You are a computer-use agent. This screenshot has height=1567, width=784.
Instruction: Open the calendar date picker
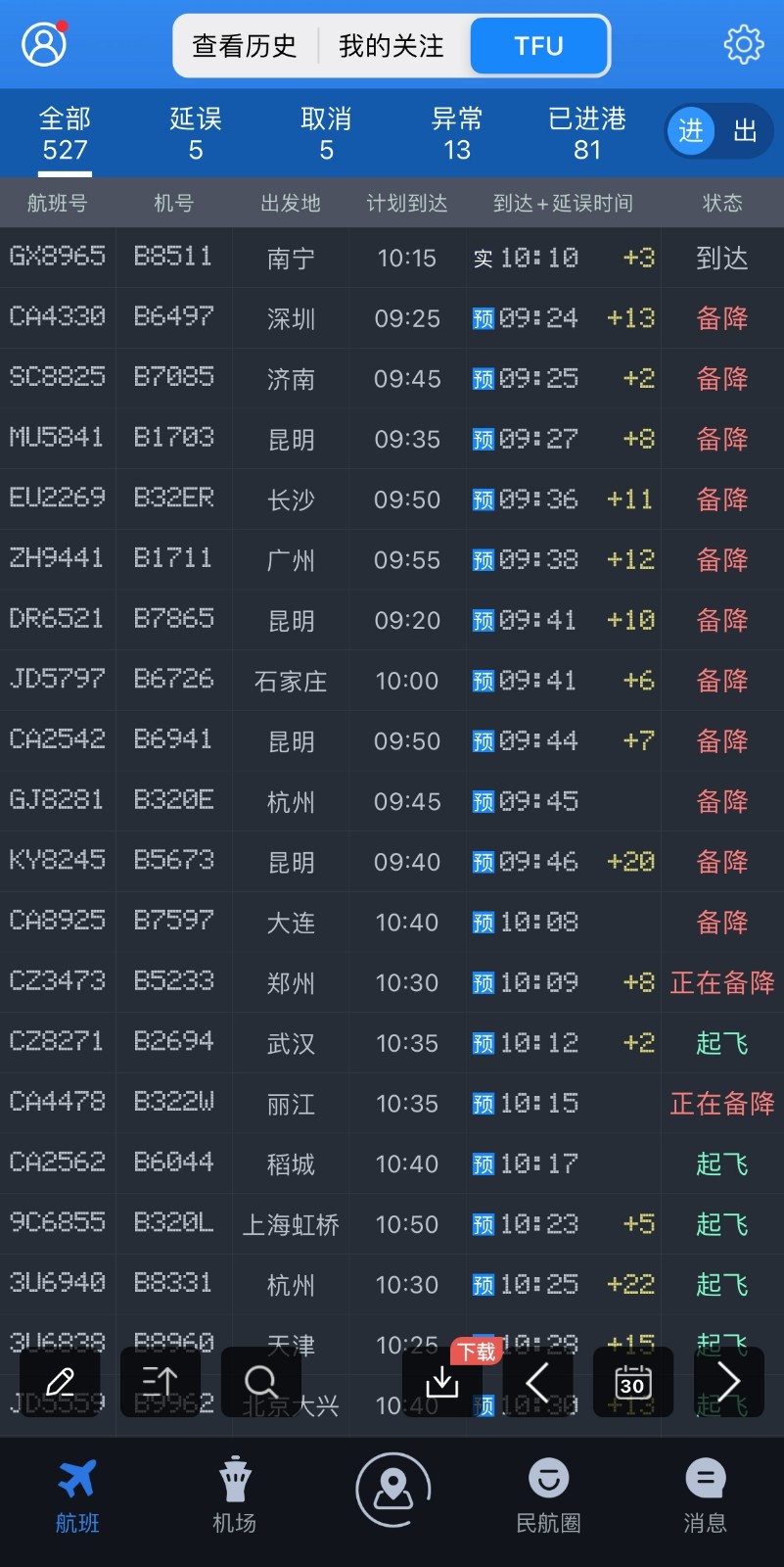(x=632, y=1382)
